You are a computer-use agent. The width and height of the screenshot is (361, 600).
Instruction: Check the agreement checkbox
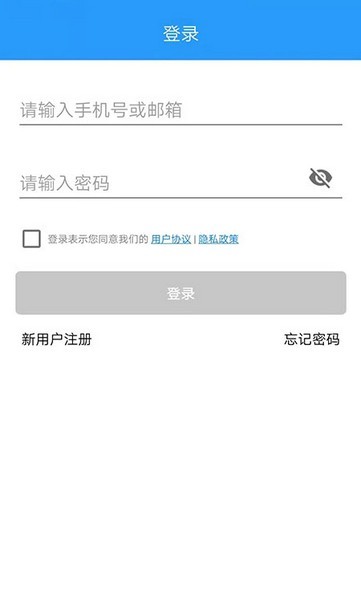[x=31, y=239]
